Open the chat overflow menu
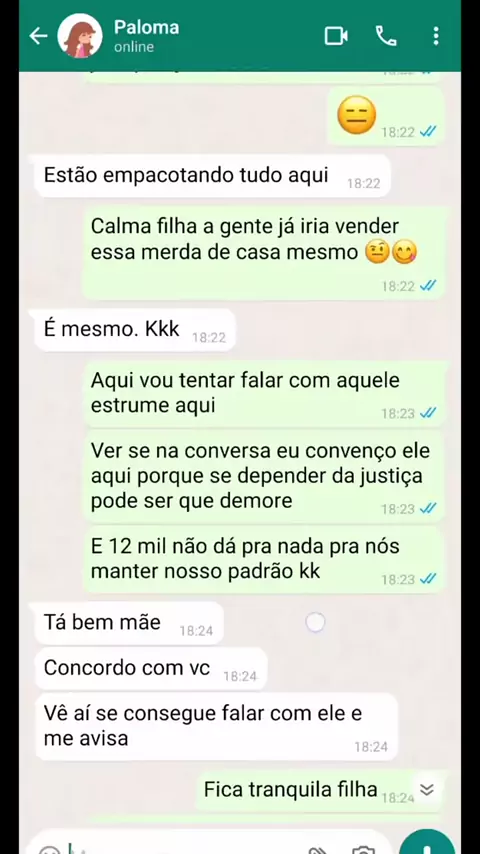Viewport: 480px width, 854px height. click(x=436, y=36)
